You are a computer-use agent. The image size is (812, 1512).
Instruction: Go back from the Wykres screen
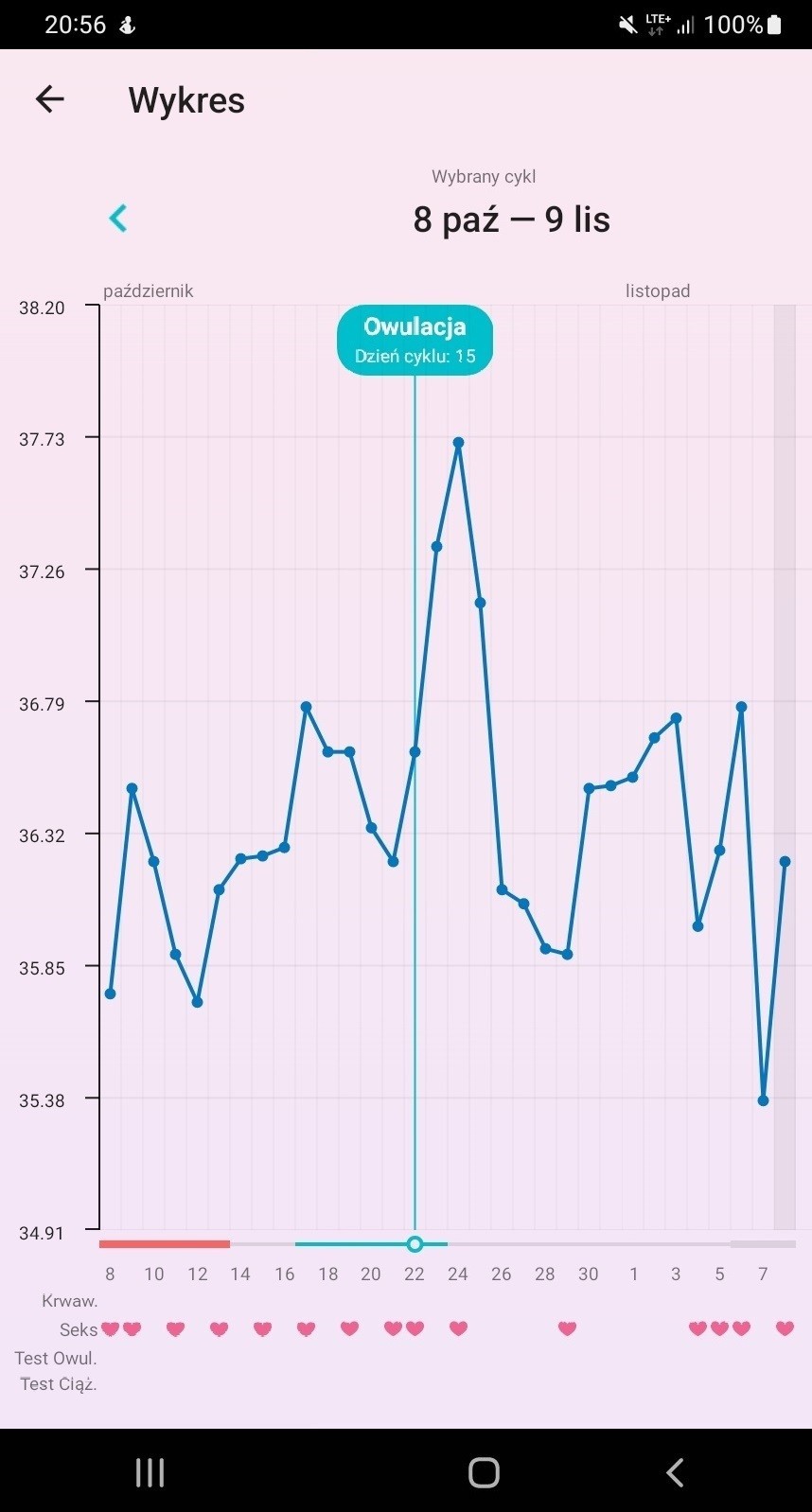click(x=49, y=99)
